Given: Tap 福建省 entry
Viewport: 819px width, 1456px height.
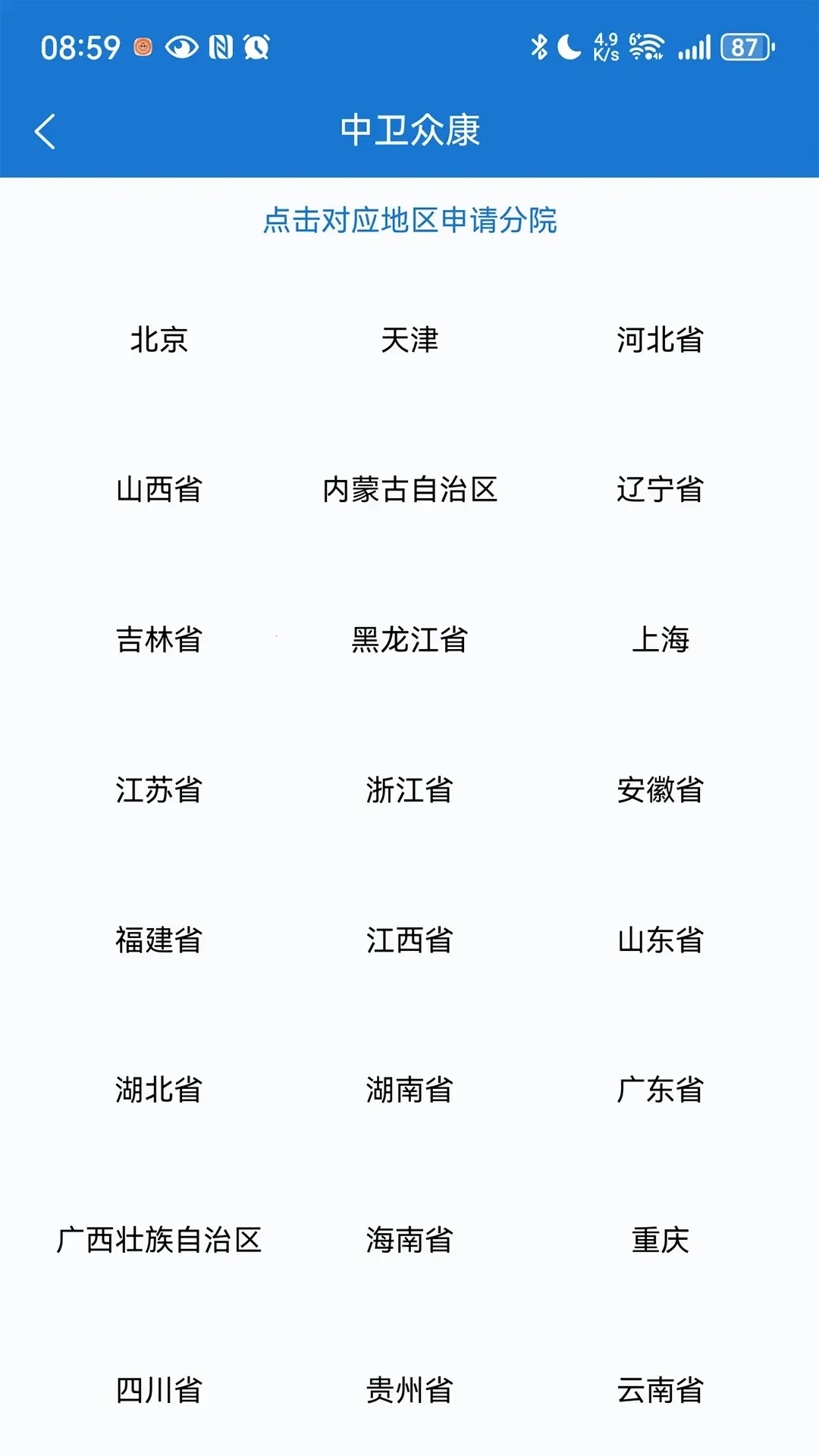Looking at the screenshot, I should (x=158, y=940).
